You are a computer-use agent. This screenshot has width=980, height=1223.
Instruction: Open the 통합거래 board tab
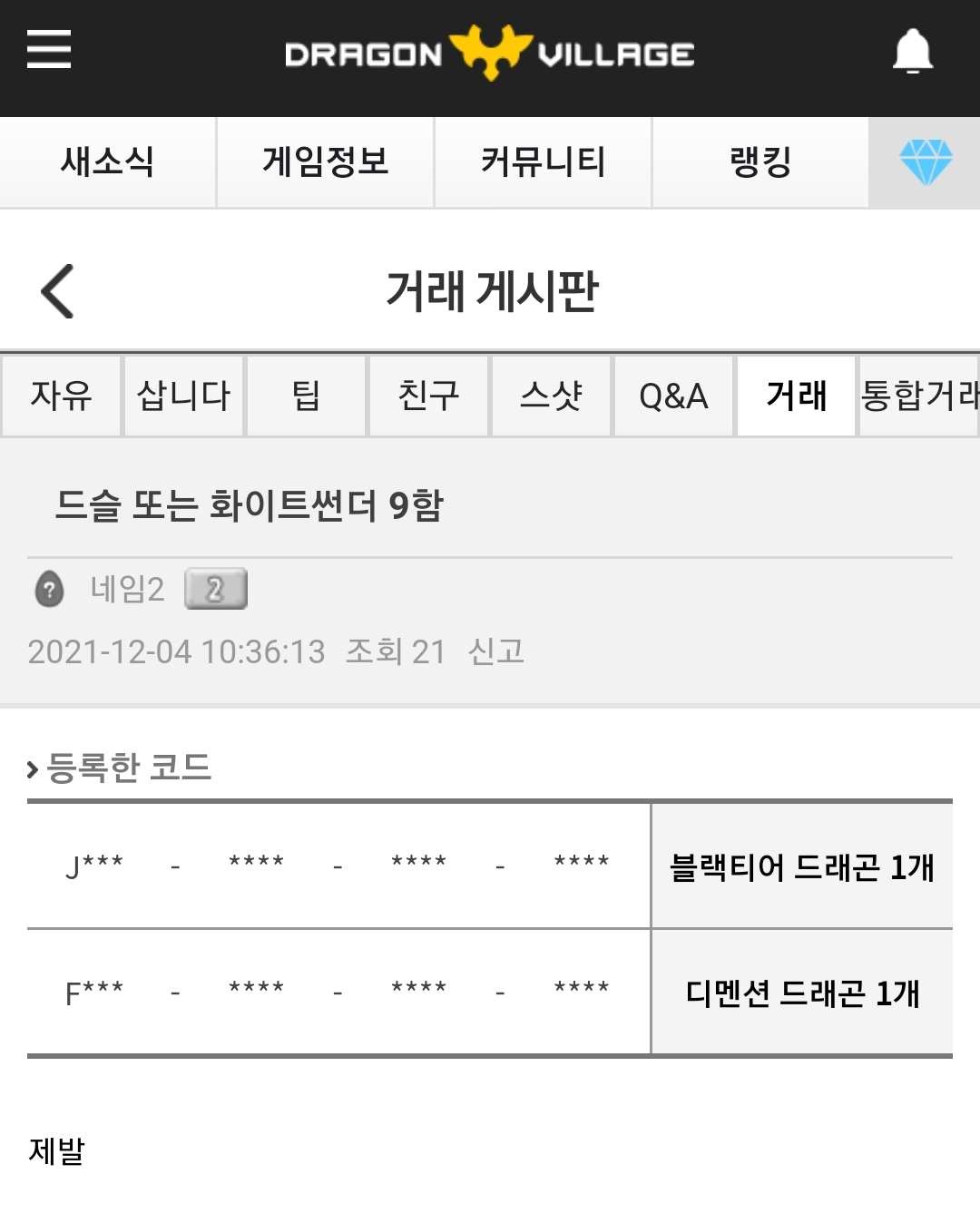pos(918,396)
